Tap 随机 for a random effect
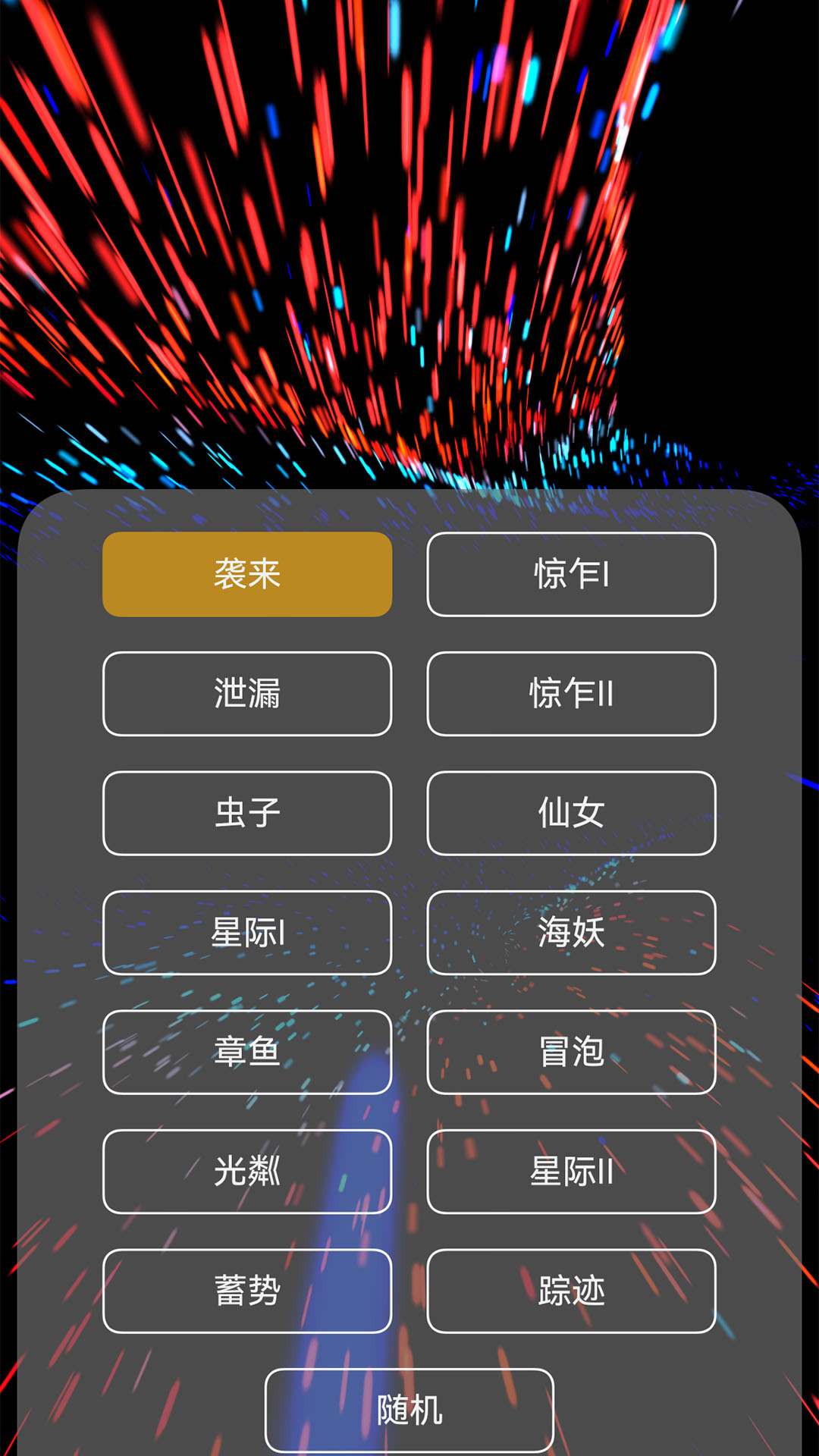The image size is (819, 1456). pyautogui.click(x=409, y=1410)
